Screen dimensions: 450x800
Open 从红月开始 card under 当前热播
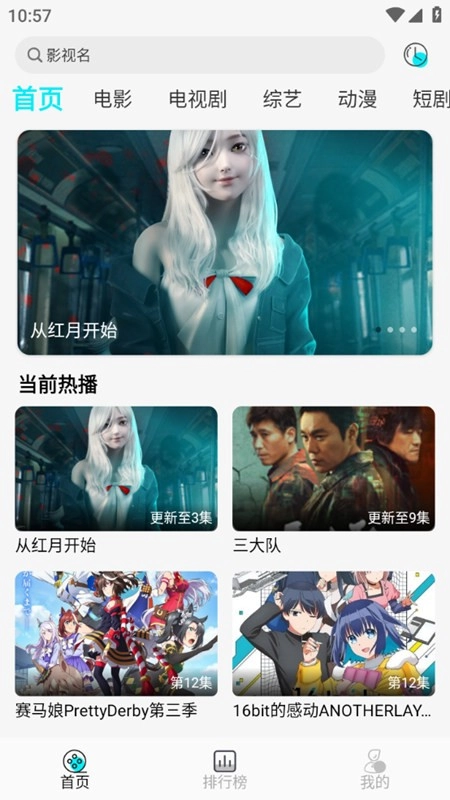116,481
